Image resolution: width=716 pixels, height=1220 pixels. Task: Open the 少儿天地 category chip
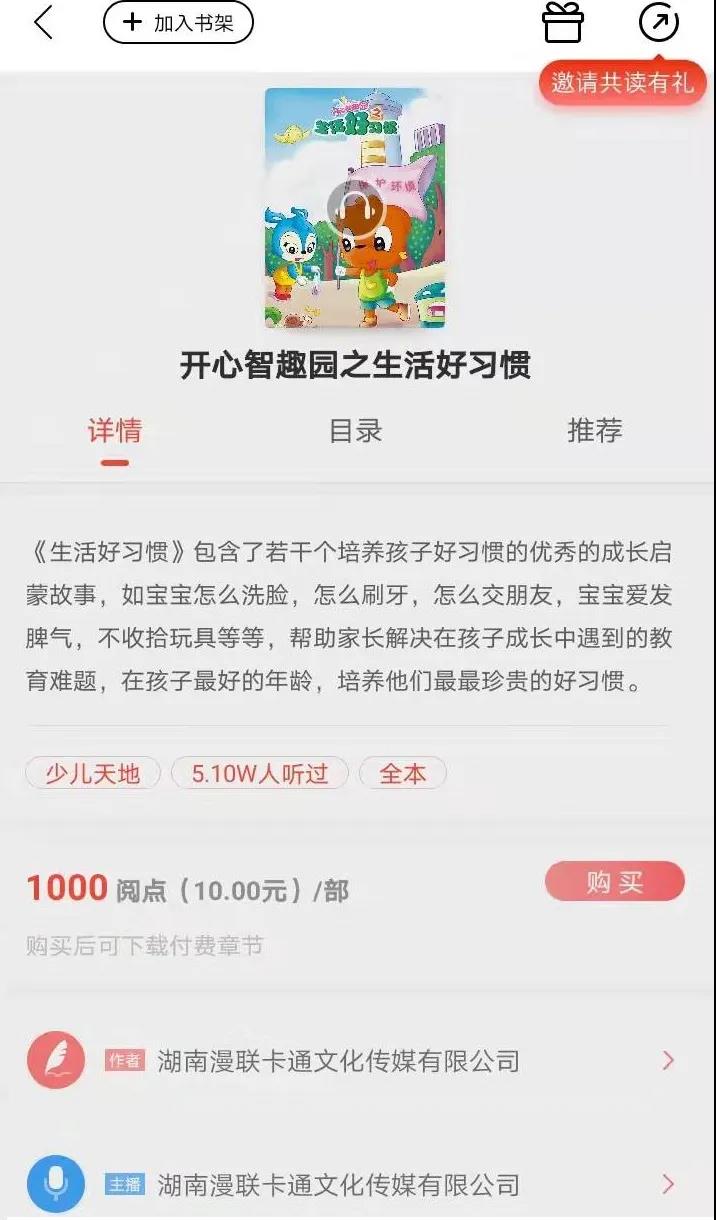click(93, 773)
